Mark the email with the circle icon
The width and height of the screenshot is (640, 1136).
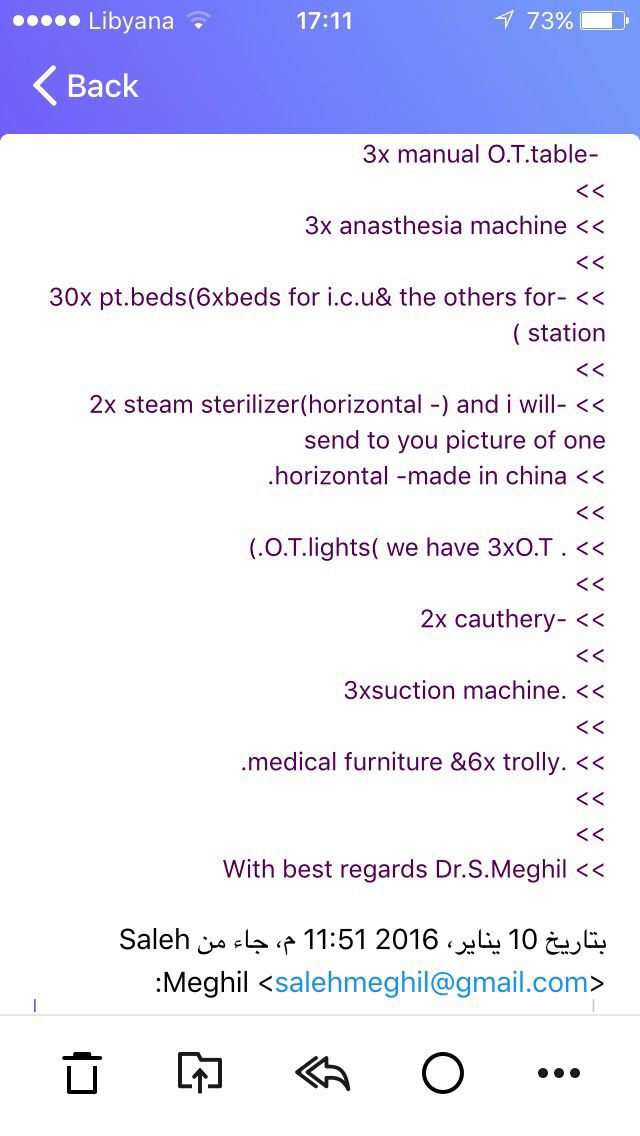coord(443,1072)
